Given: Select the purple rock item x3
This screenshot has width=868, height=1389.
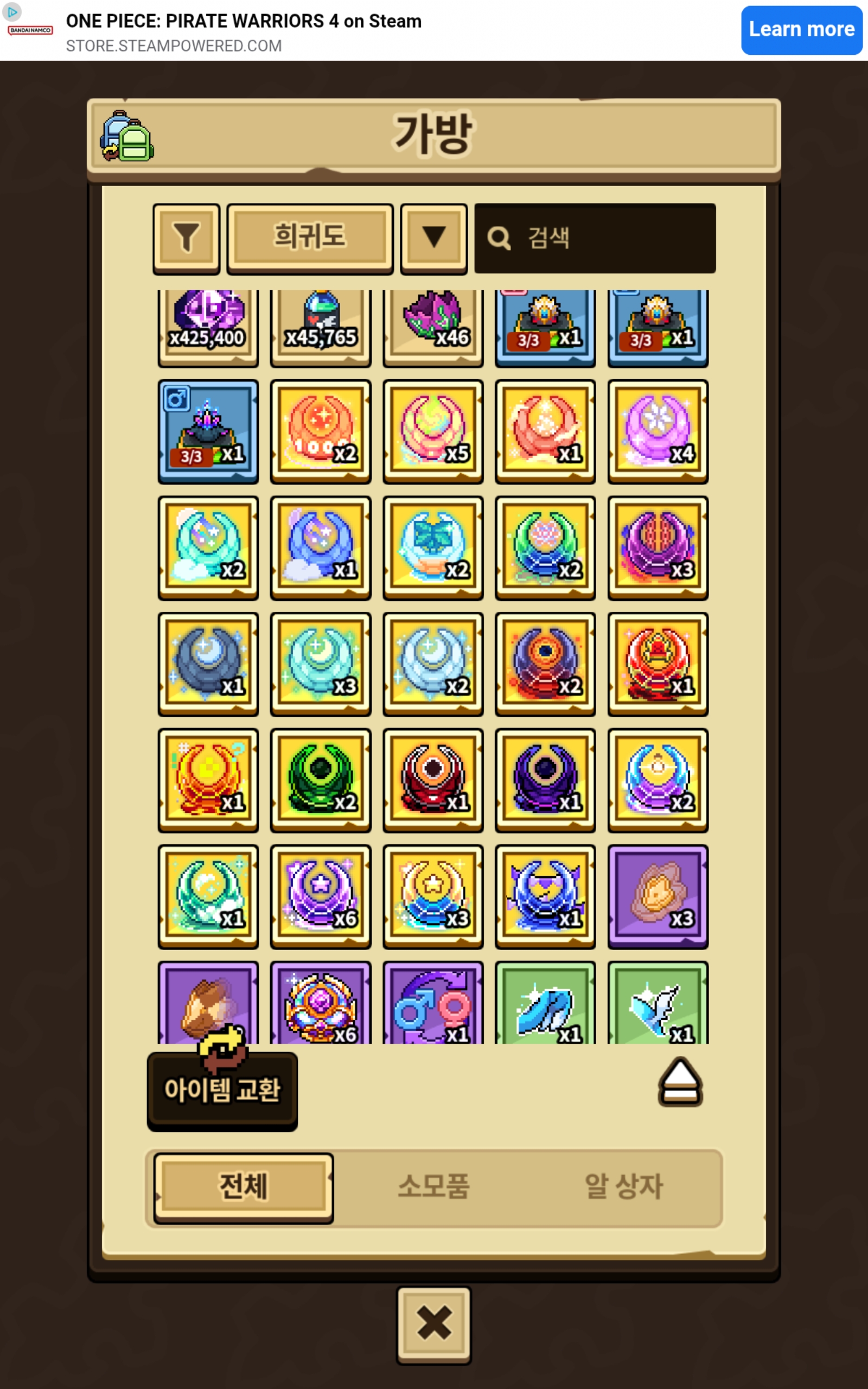Looking at the screenshot, I should [658, 895].
